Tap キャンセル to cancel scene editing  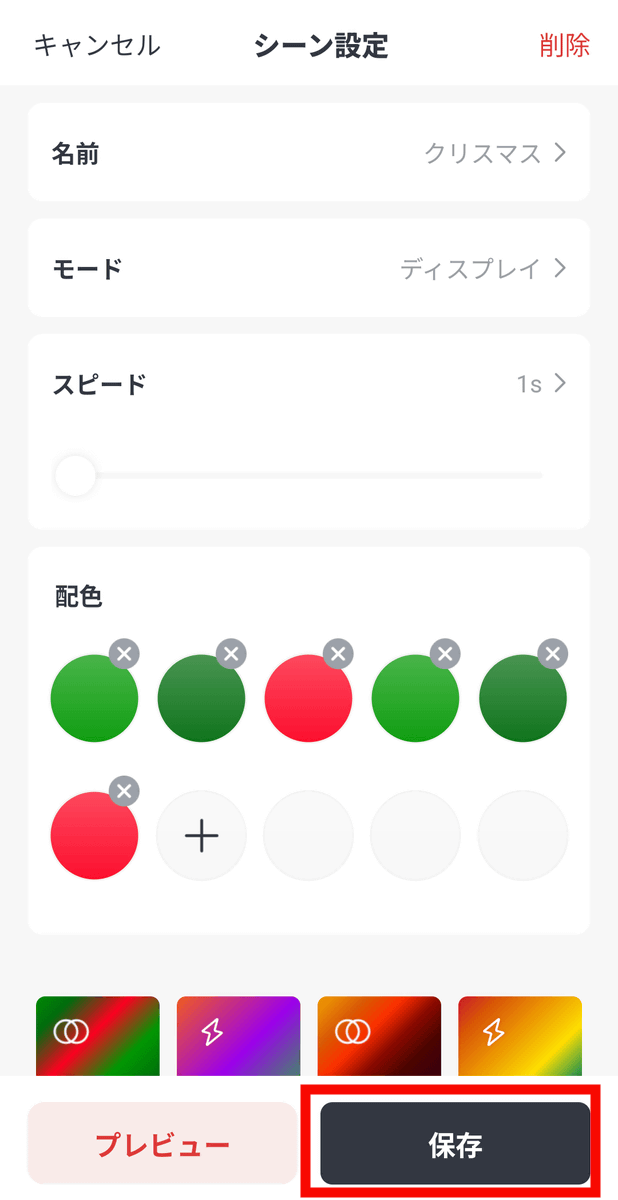click(97, 45)
